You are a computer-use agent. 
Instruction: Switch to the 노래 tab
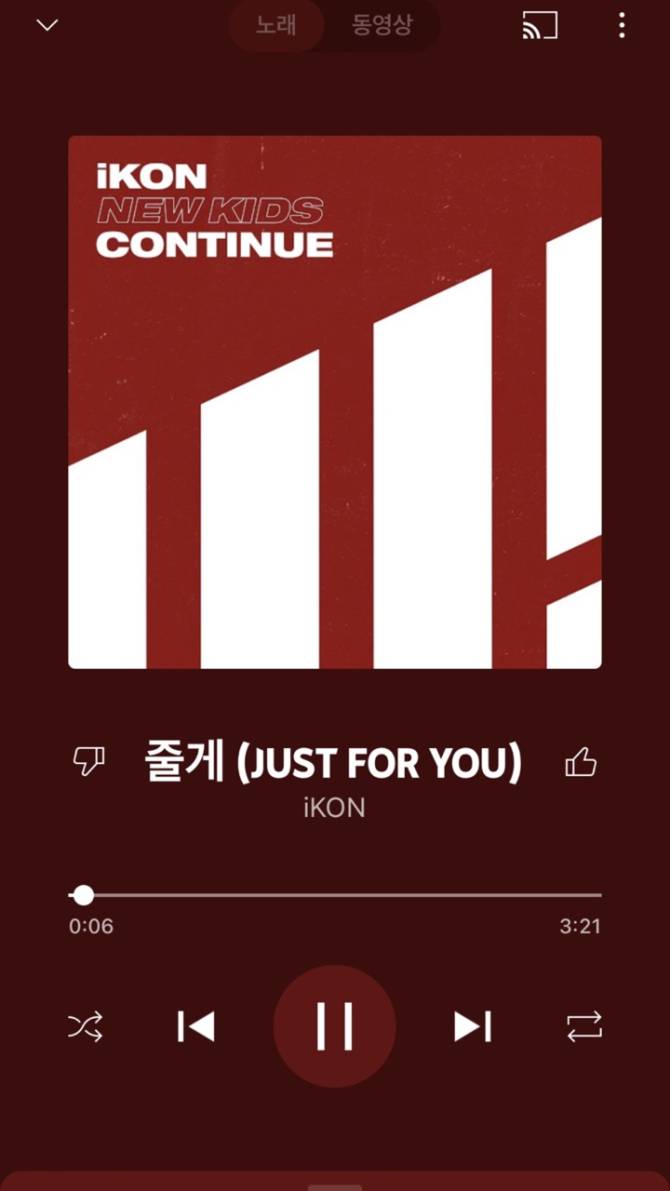pos(276,26)
